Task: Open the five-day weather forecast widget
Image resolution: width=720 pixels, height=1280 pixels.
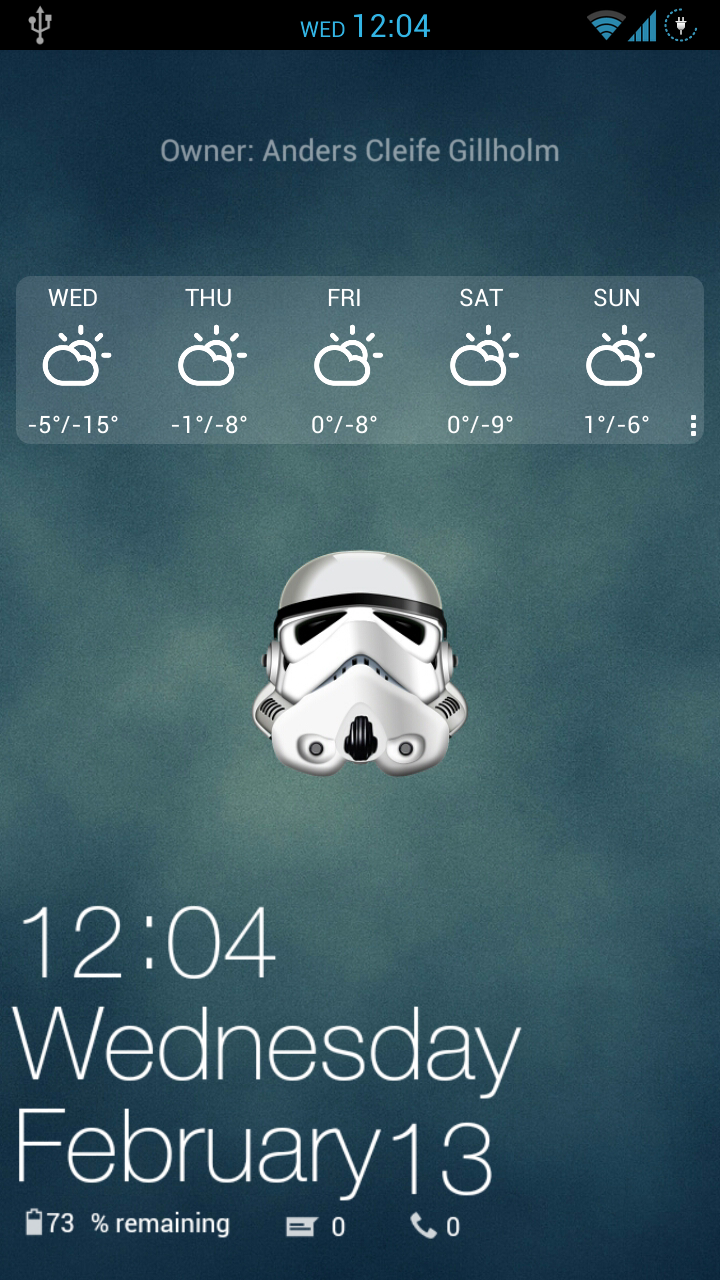Action: point(360,360)
